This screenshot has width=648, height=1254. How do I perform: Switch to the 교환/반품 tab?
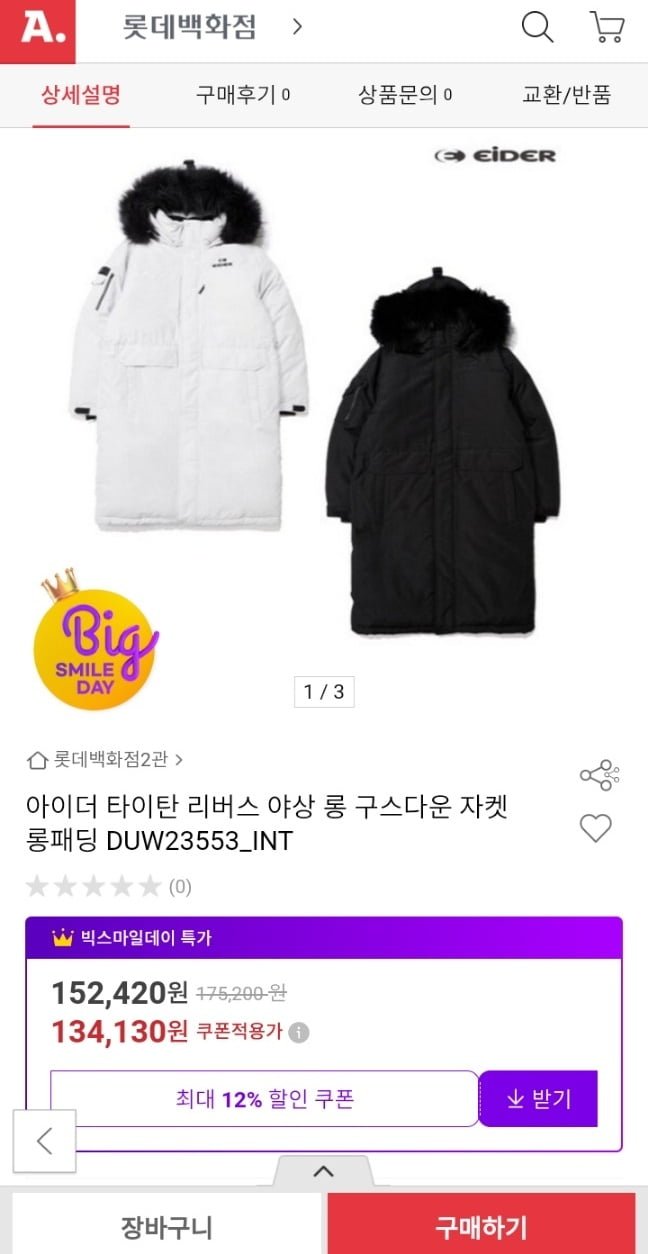(x=566, y=95)
